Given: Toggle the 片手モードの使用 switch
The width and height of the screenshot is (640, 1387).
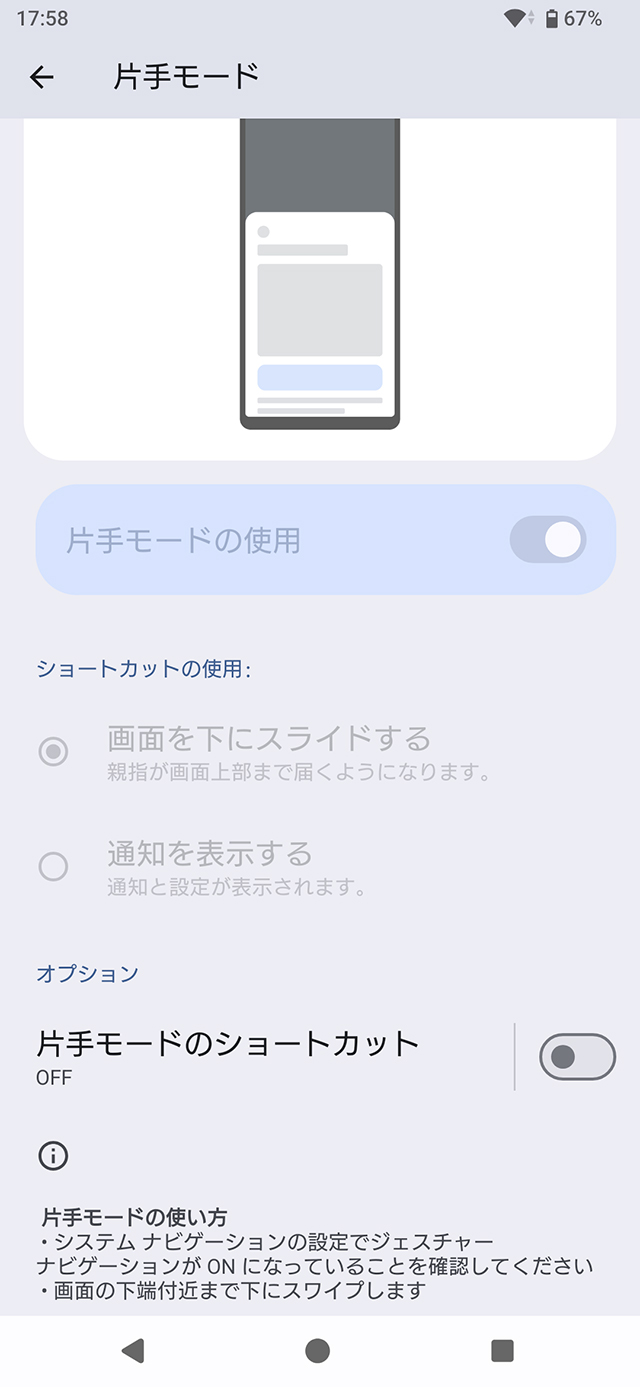Looking at the screenshot, I should click(x=547, y=540).
